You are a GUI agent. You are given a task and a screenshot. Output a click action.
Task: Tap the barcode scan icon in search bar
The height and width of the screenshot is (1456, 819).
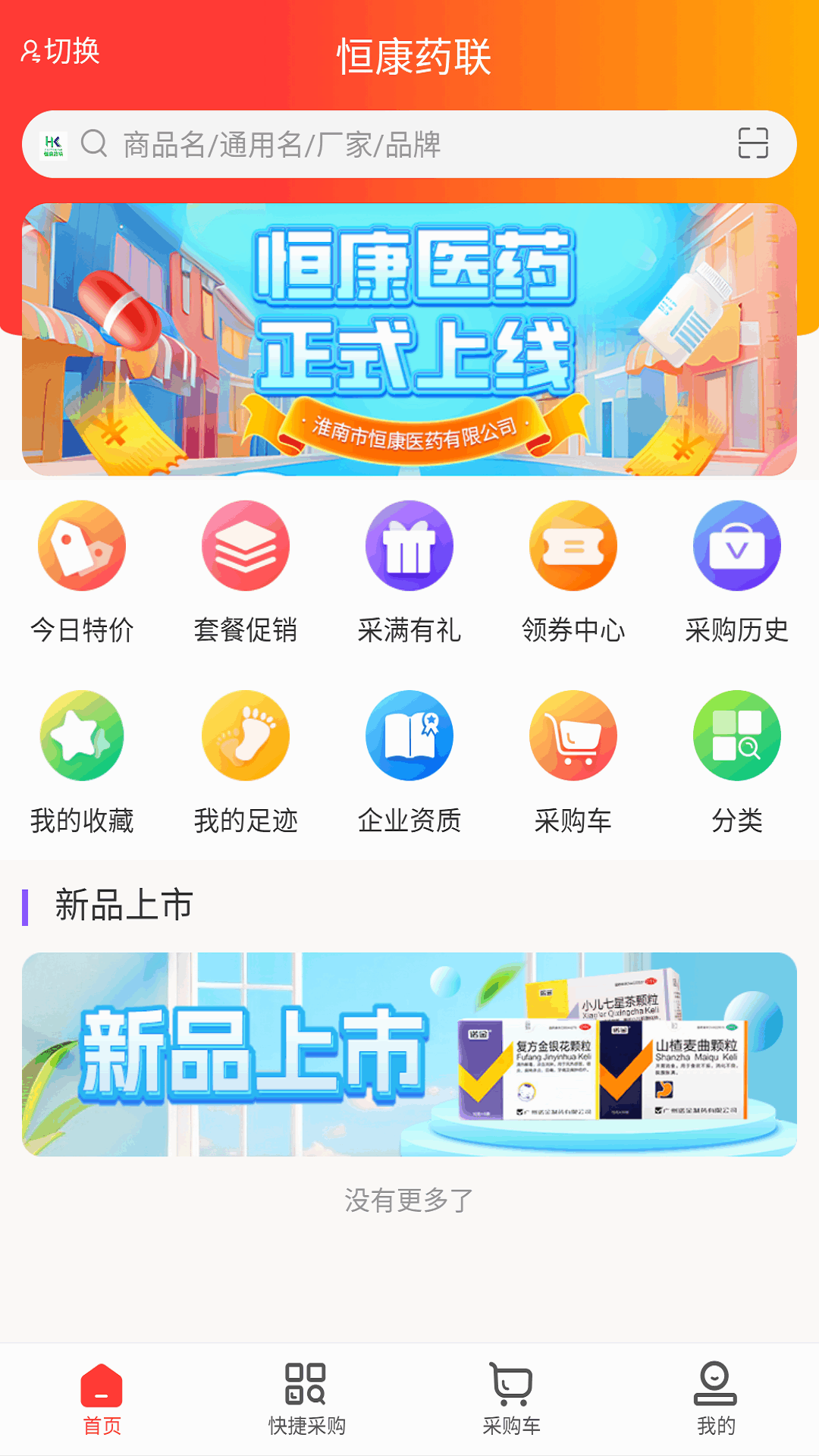click(754, 145)
